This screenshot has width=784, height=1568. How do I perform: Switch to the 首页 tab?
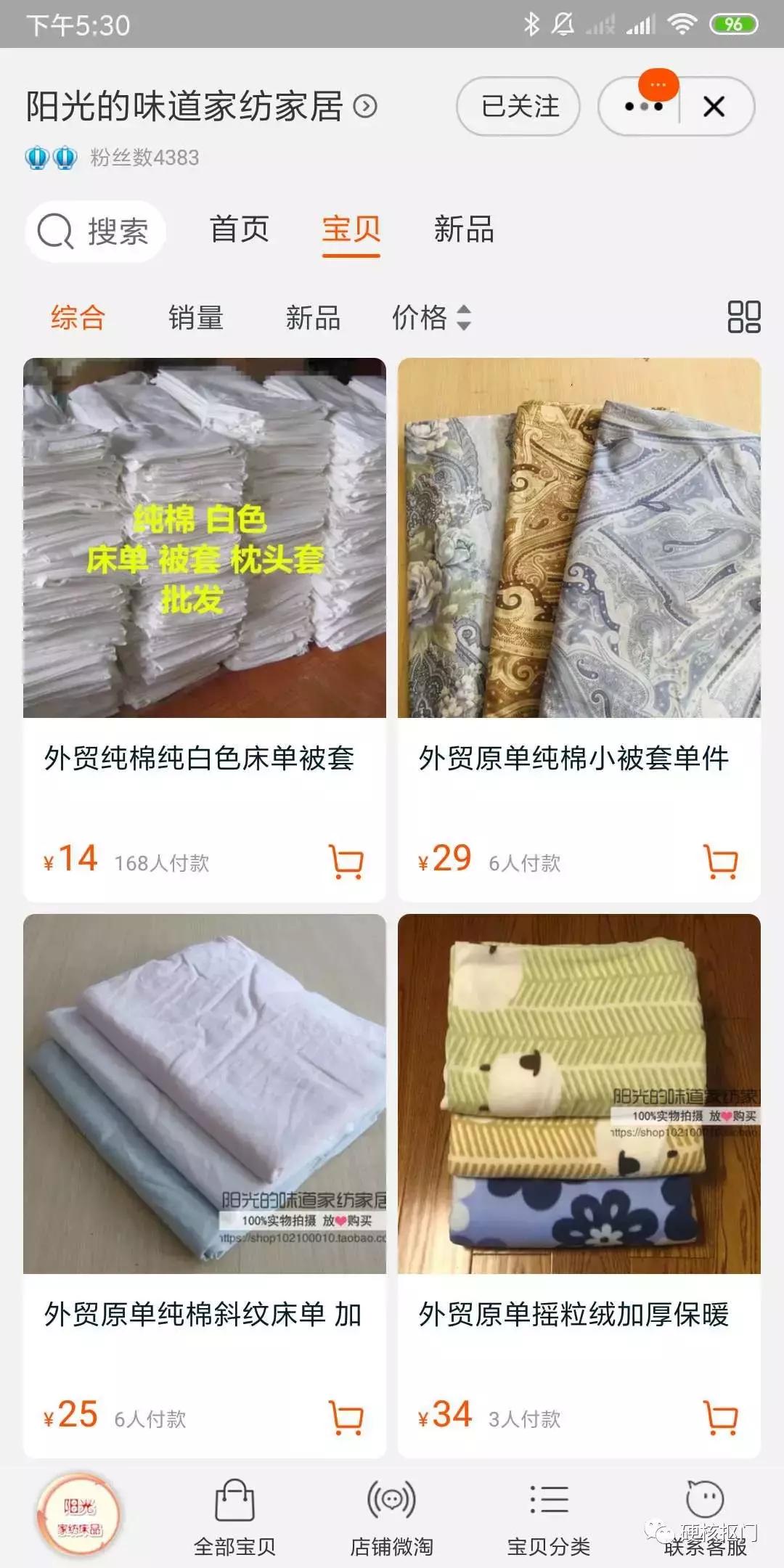click(240, 230)
